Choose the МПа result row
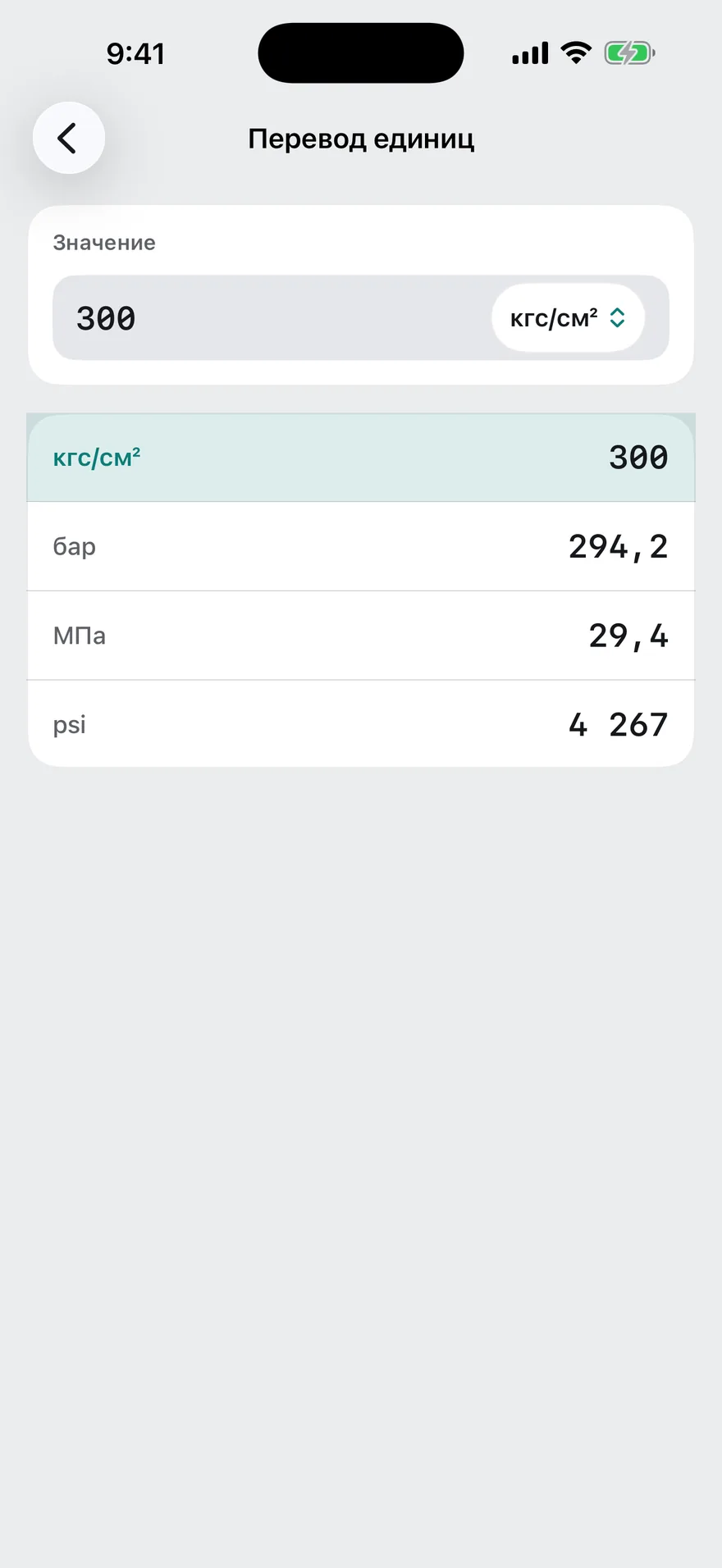Screen dimensions: 722x1568 click(x=361, y=636)
